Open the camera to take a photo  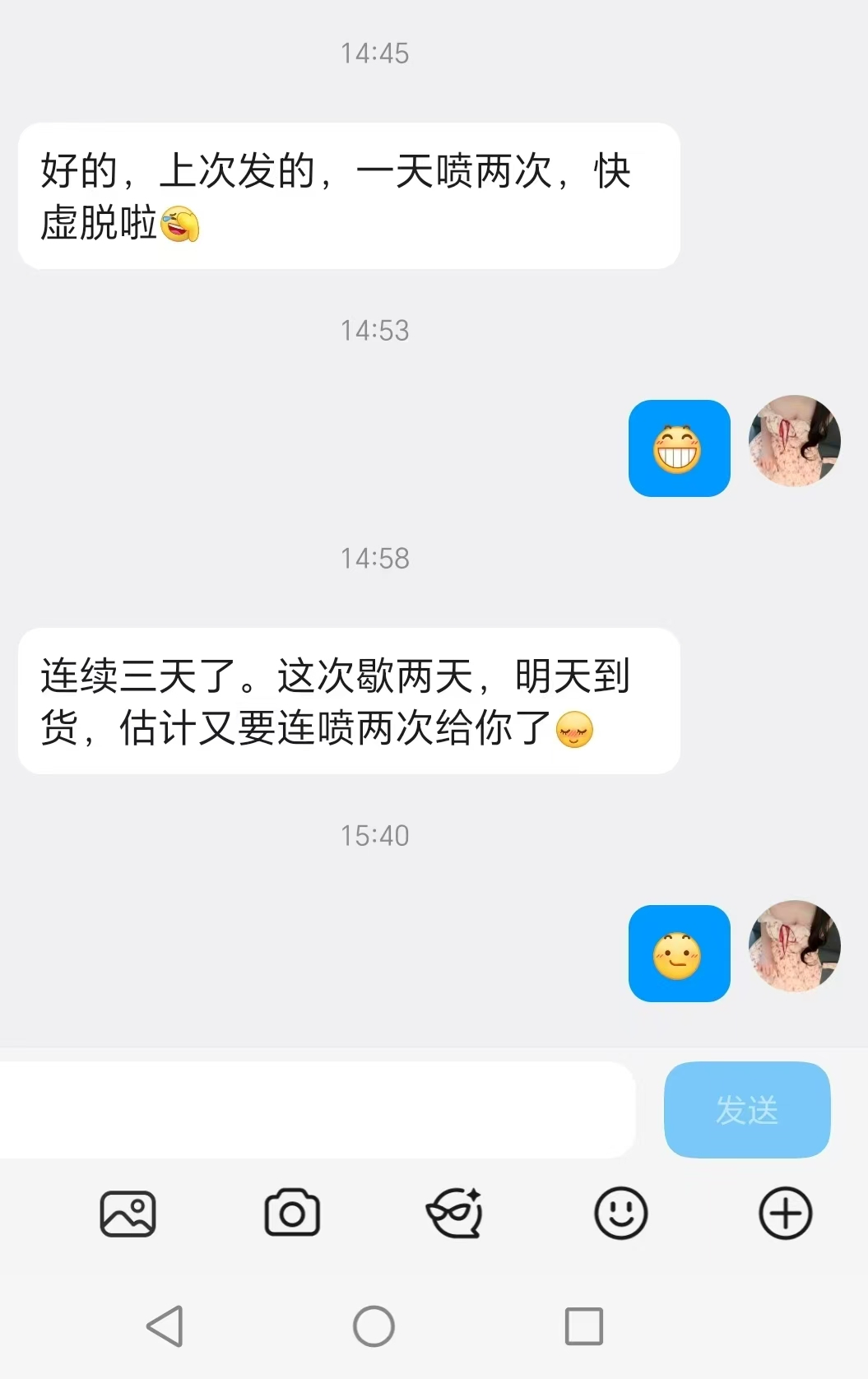(x=292, y=1214)
